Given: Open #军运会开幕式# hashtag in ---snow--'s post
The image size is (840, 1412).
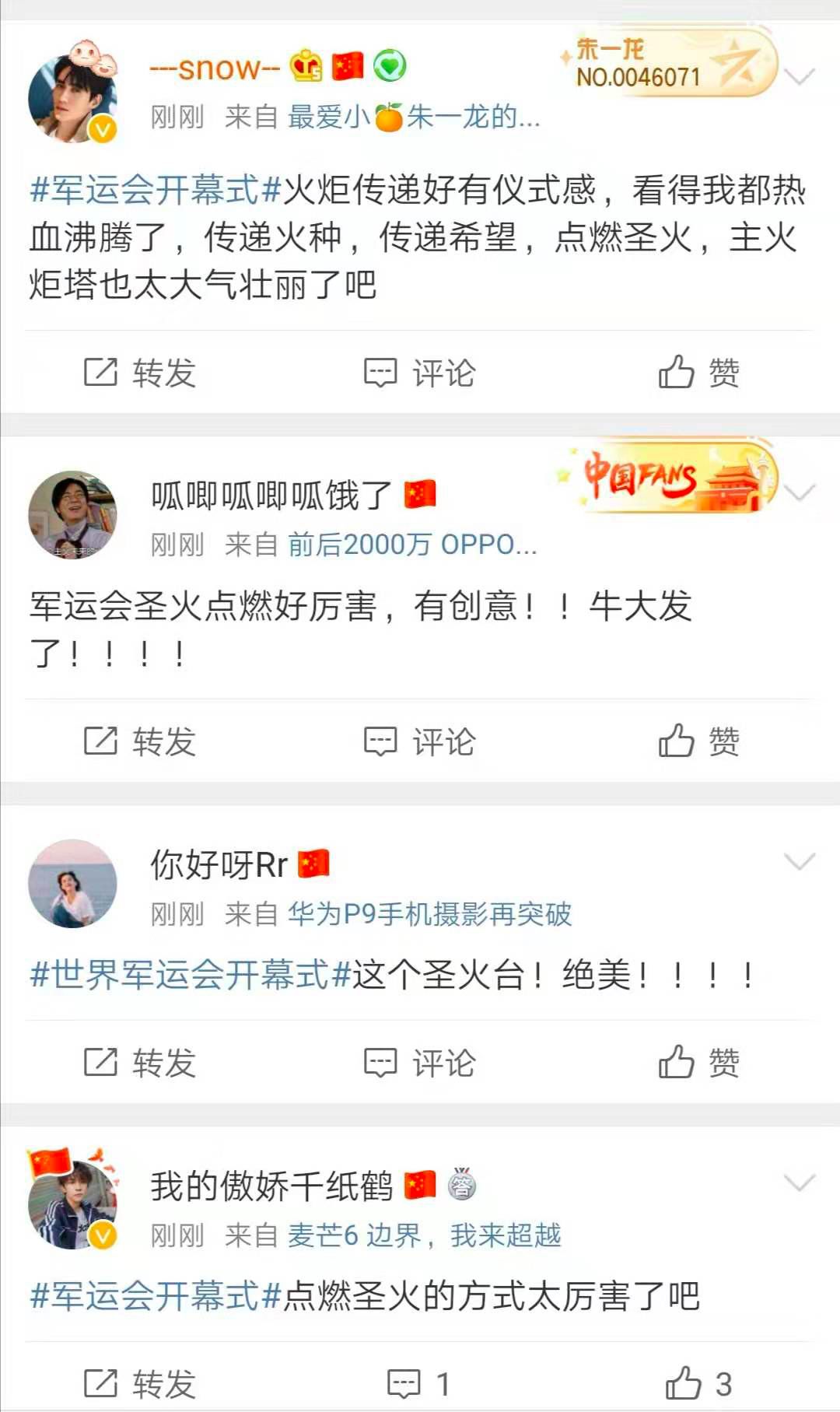Looking at the screenshot, I should point(155,190).
